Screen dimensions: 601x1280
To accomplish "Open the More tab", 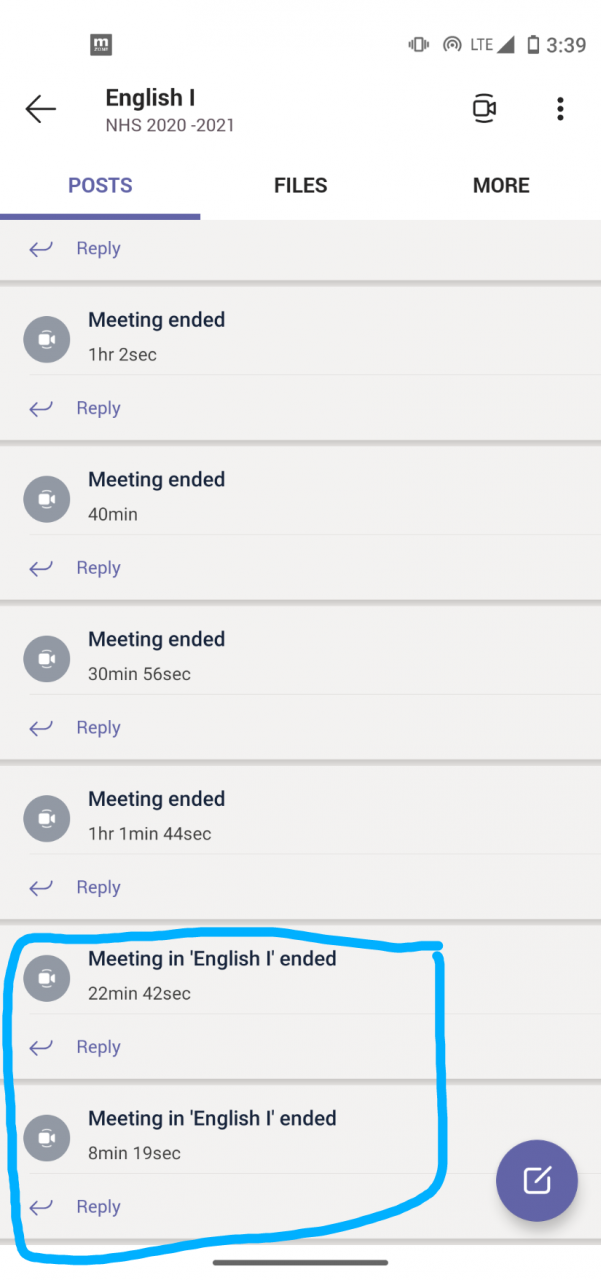I will tap(501, 186).
